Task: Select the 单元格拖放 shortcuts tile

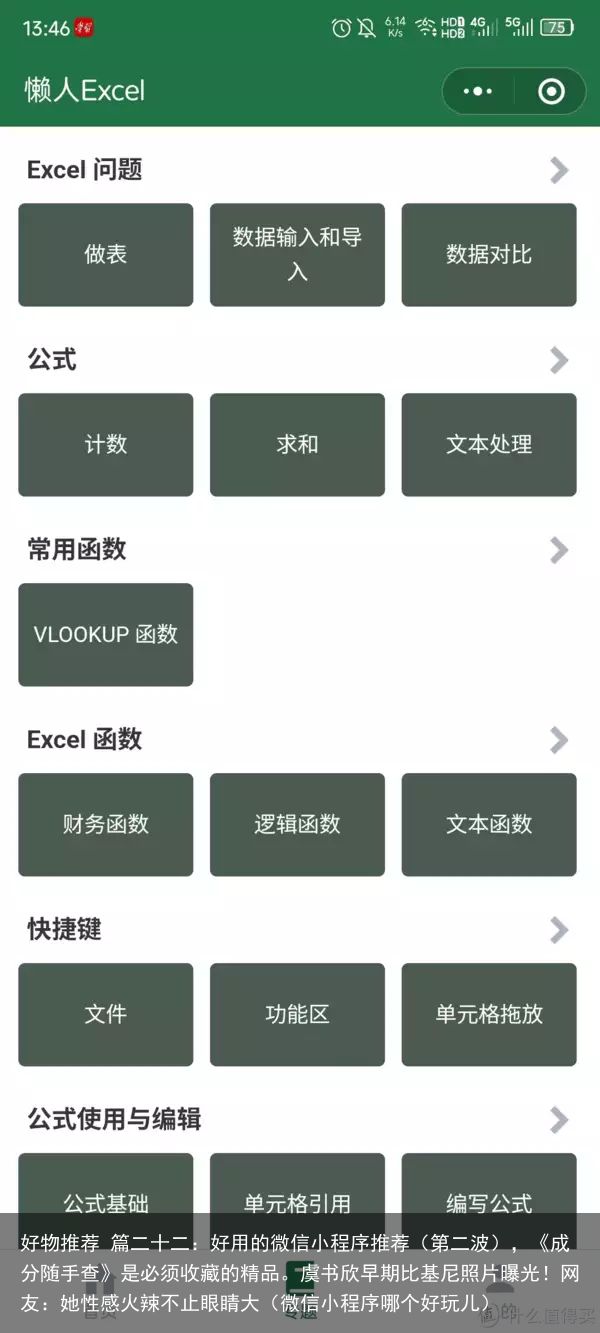Action: (489, 1014)
